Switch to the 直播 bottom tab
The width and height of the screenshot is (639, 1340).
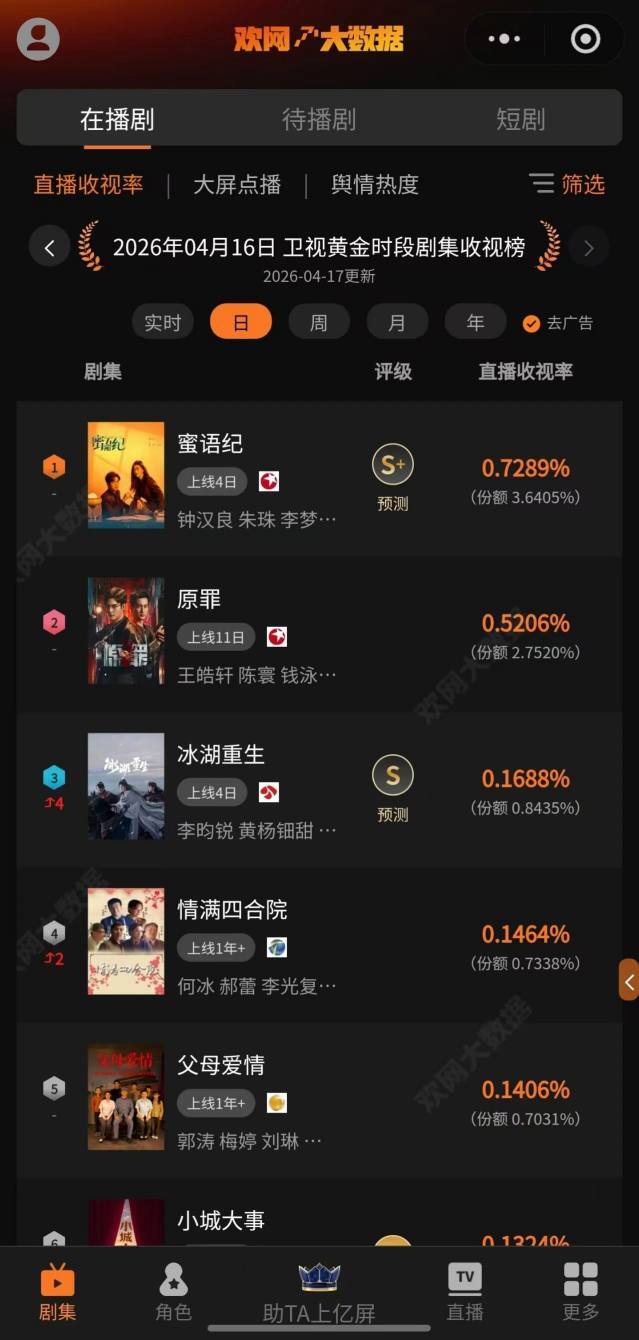464,1292
